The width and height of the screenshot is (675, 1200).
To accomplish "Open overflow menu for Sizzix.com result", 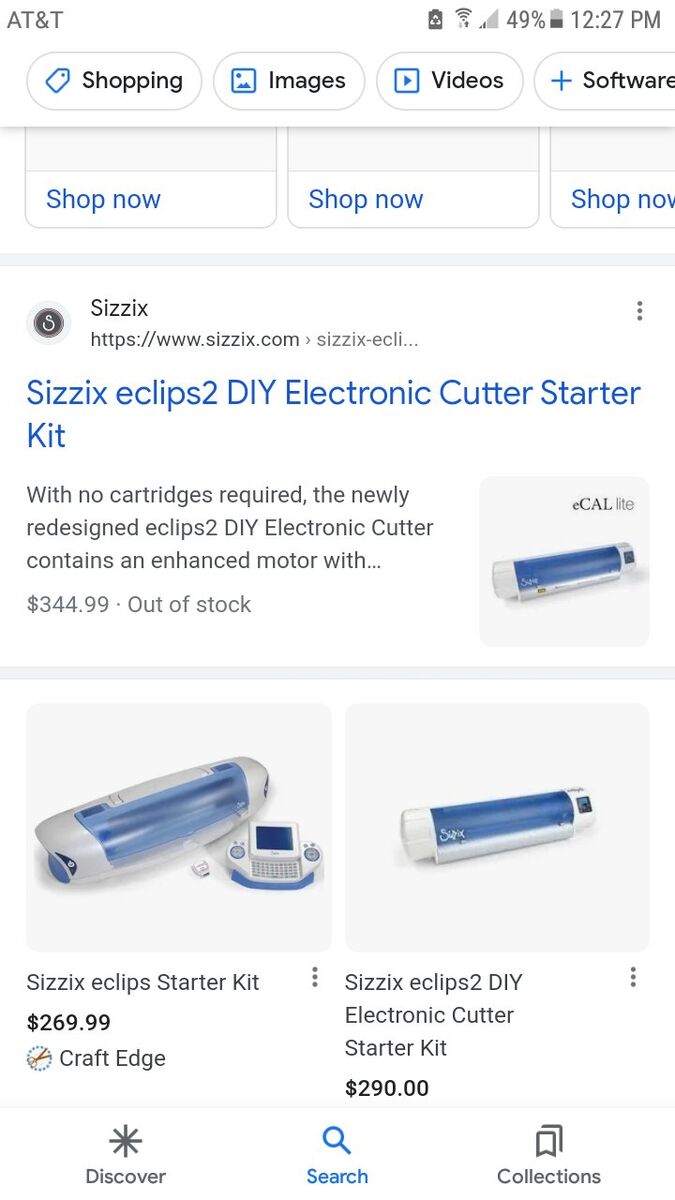I will pos(640,311).
